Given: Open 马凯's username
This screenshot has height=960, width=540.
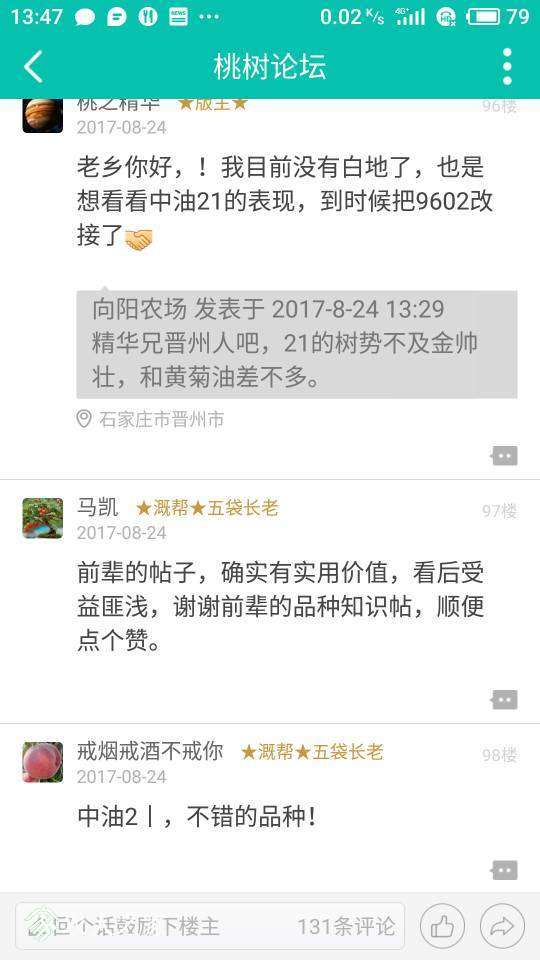Looking at the screenshot, I should click(x=97, y=508).
